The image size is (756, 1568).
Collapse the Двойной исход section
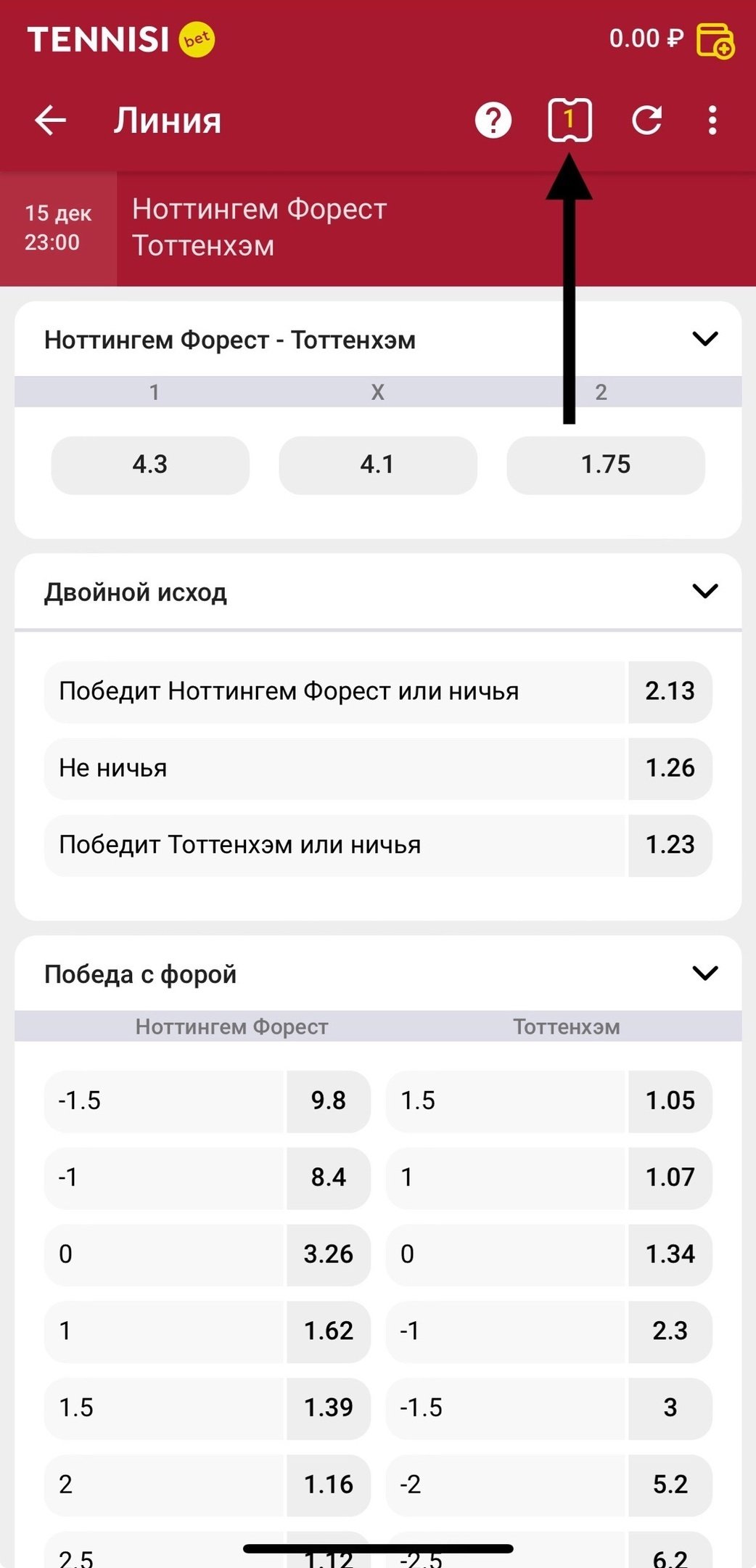tap(705, 592)
